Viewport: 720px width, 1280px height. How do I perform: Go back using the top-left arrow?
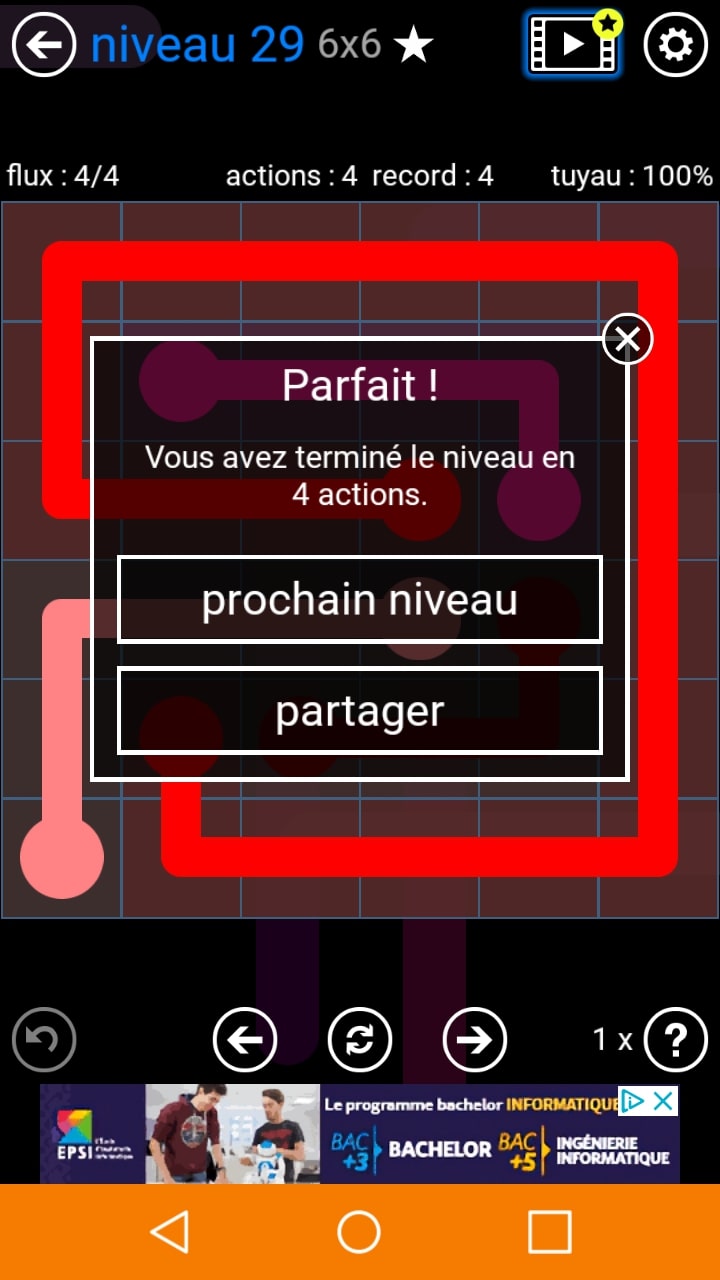click(43, 45)
